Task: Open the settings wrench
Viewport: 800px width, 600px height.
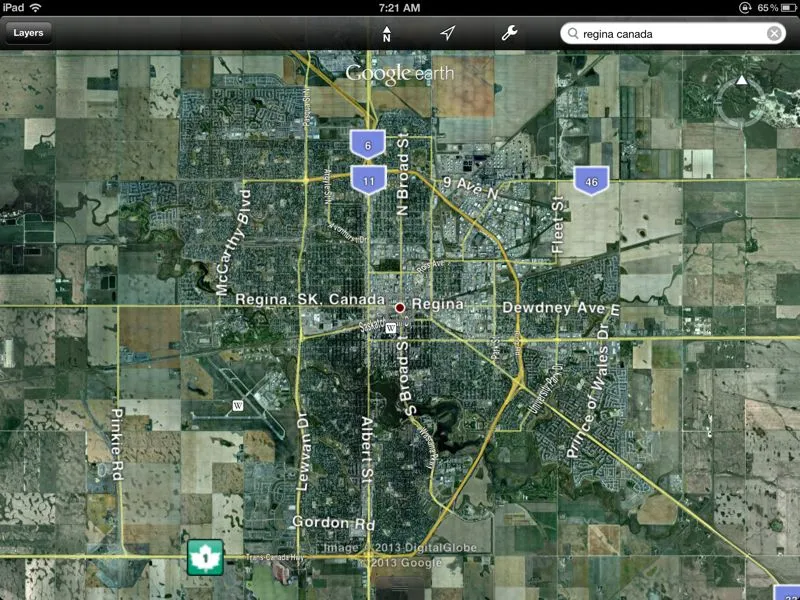Action: coord(508,34)
